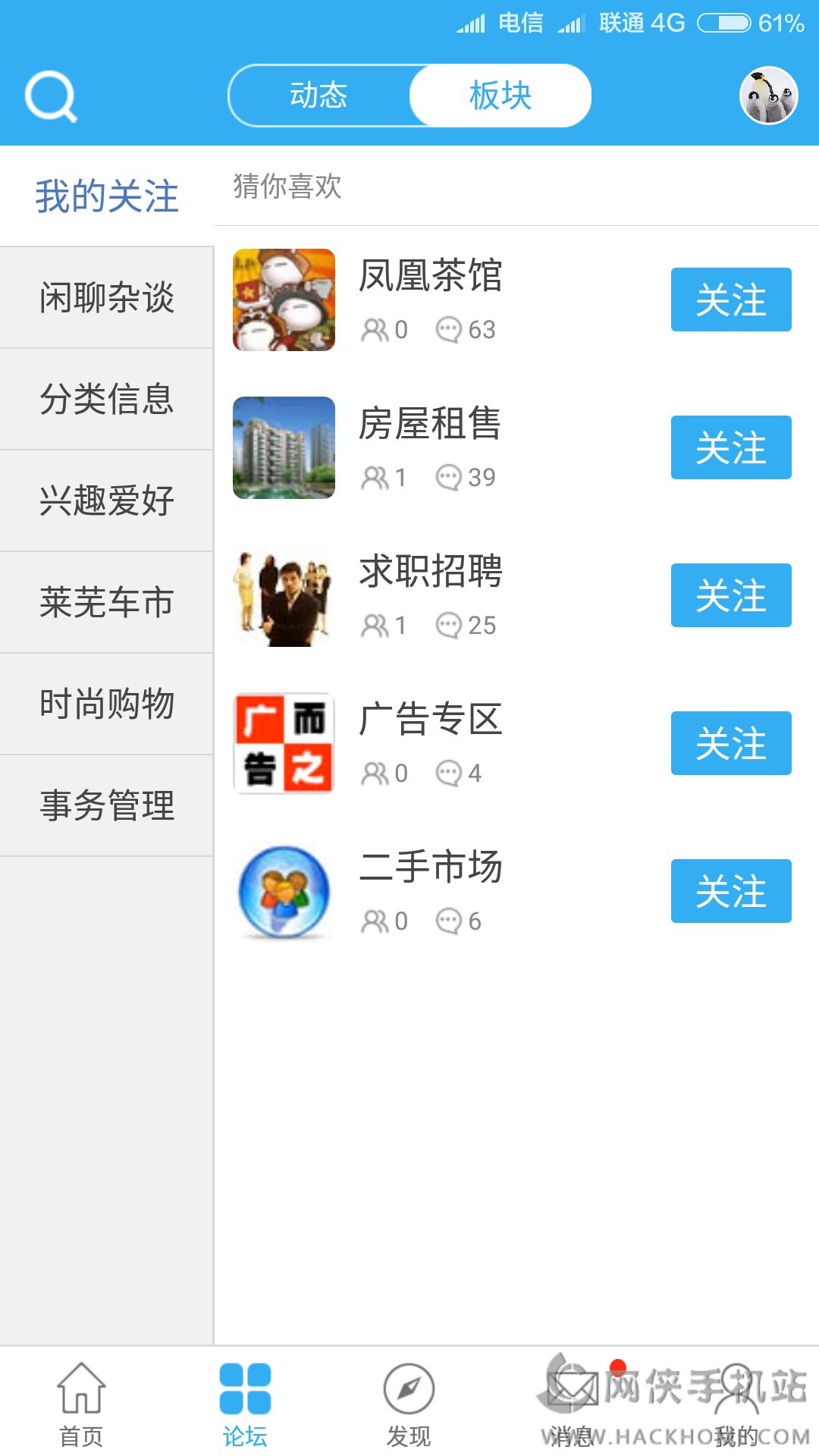Viewport: 819px width, 1456px height.
Task: Switch to the 发现 tab
Action: pos(409,1404)
